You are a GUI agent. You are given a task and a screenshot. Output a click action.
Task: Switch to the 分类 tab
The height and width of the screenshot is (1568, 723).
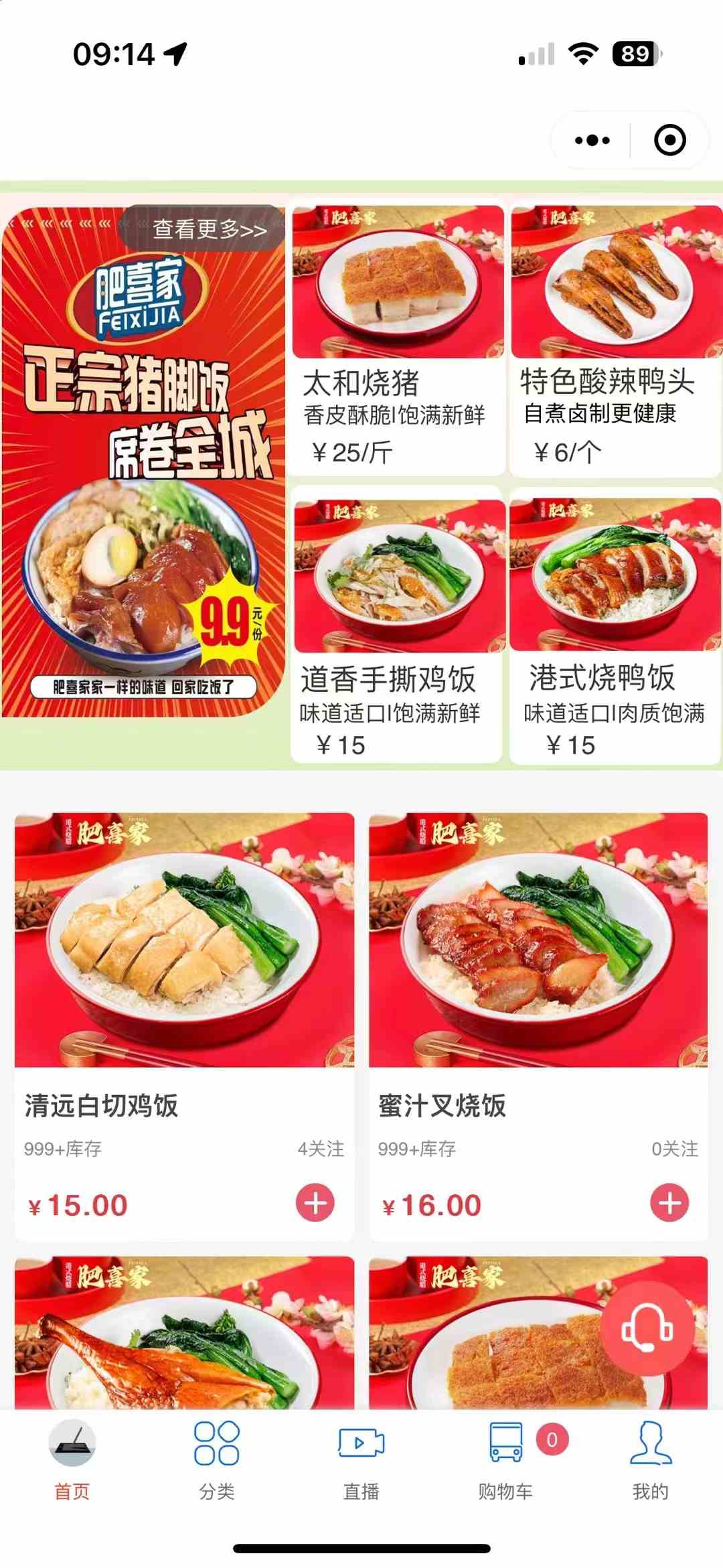click(217, 1457)
